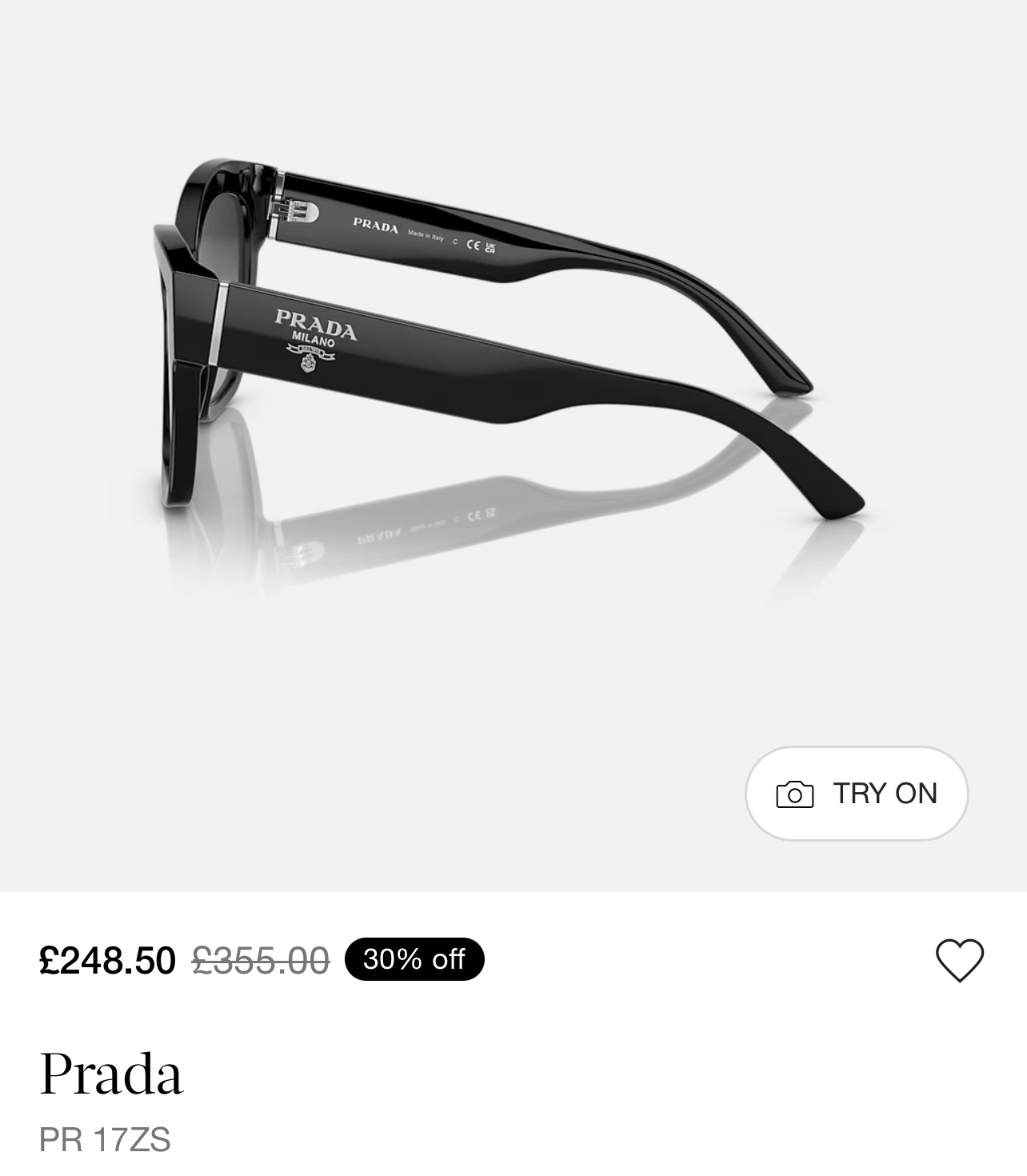Open the 30% off discount details

tap(414, 960)
